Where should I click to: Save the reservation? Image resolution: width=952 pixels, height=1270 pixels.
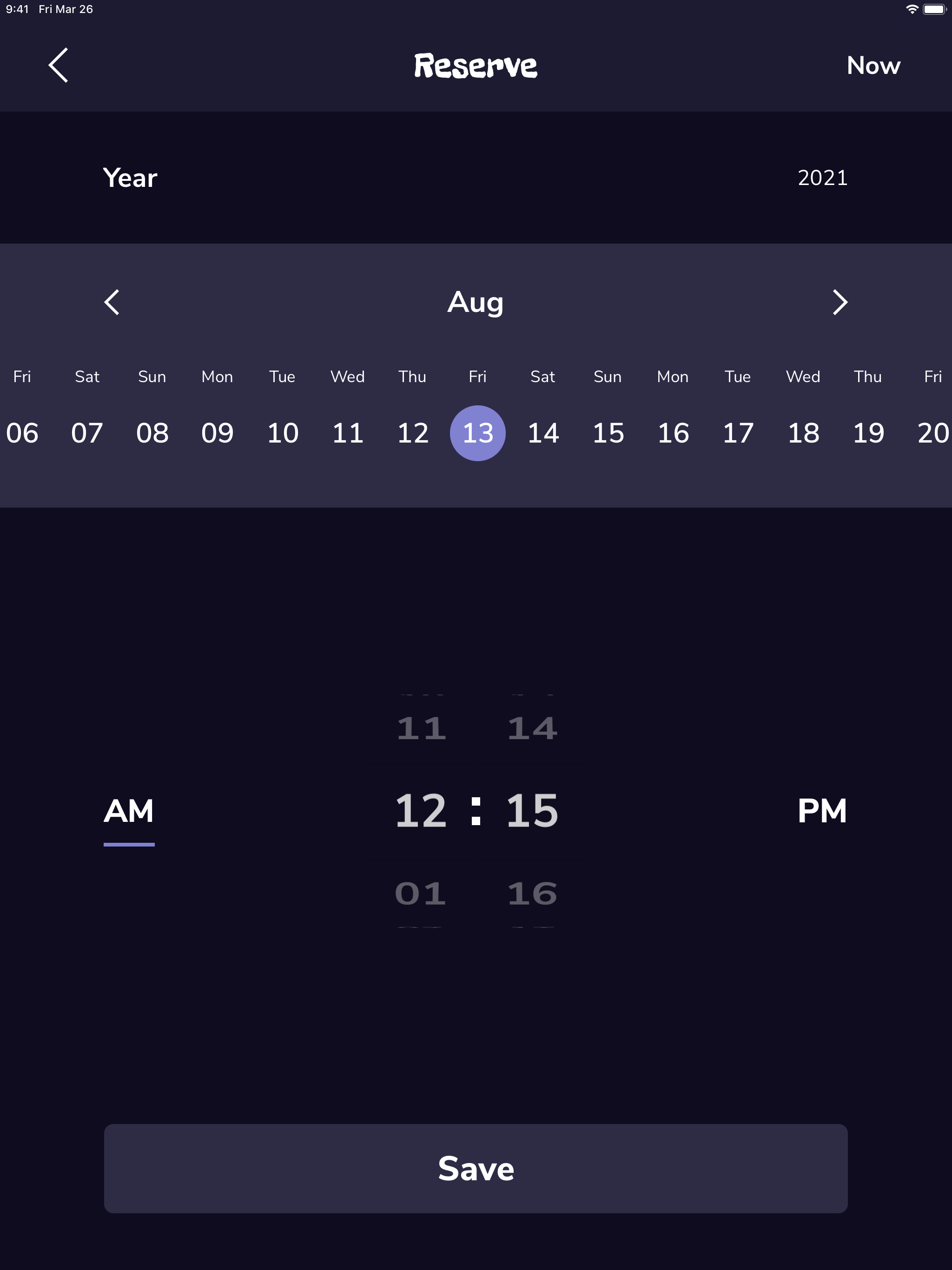pyautogui.click(x=476, y=1168)
